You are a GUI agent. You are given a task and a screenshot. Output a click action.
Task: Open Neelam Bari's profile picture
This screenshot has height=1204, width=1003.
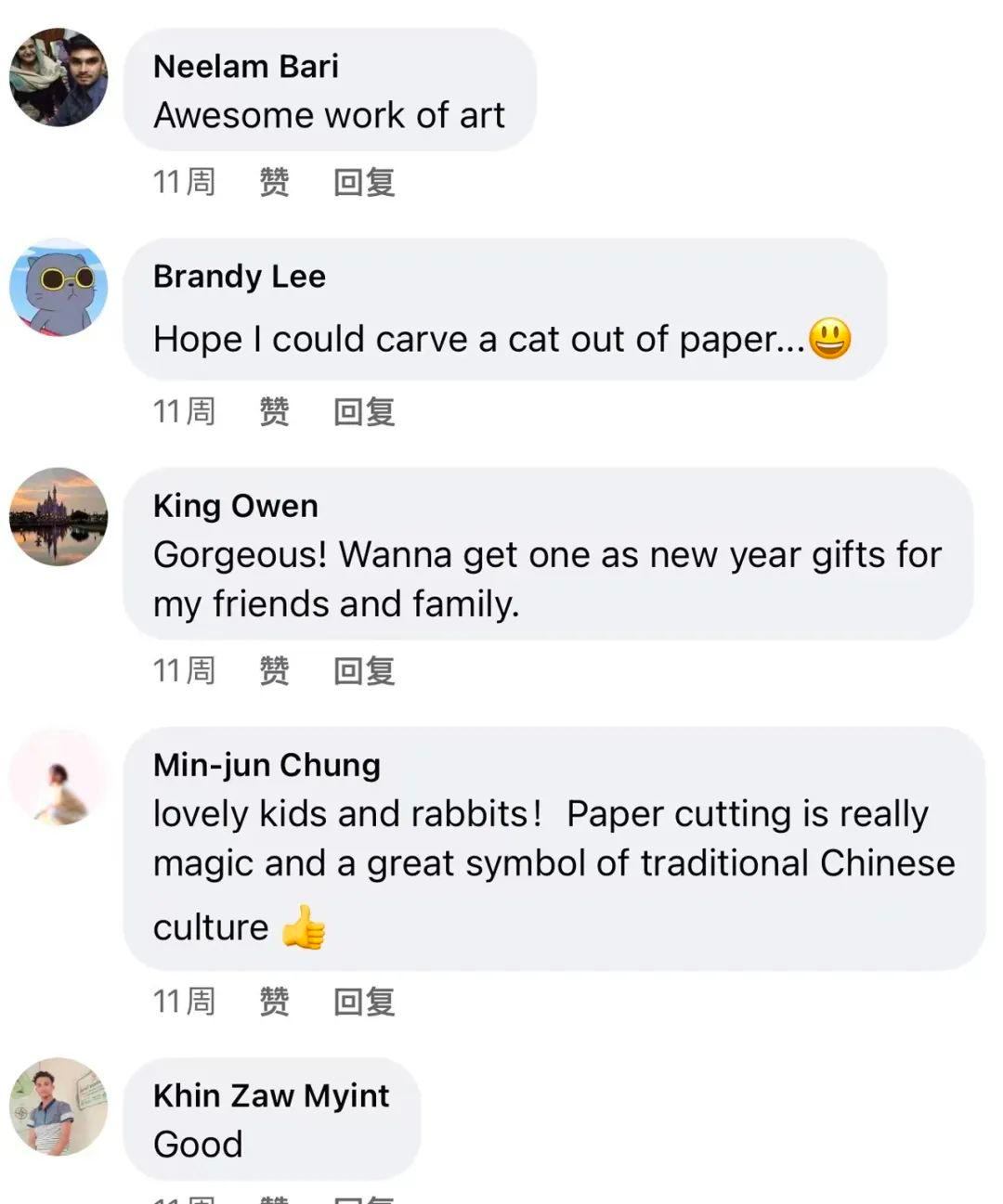tap(59, 77)
